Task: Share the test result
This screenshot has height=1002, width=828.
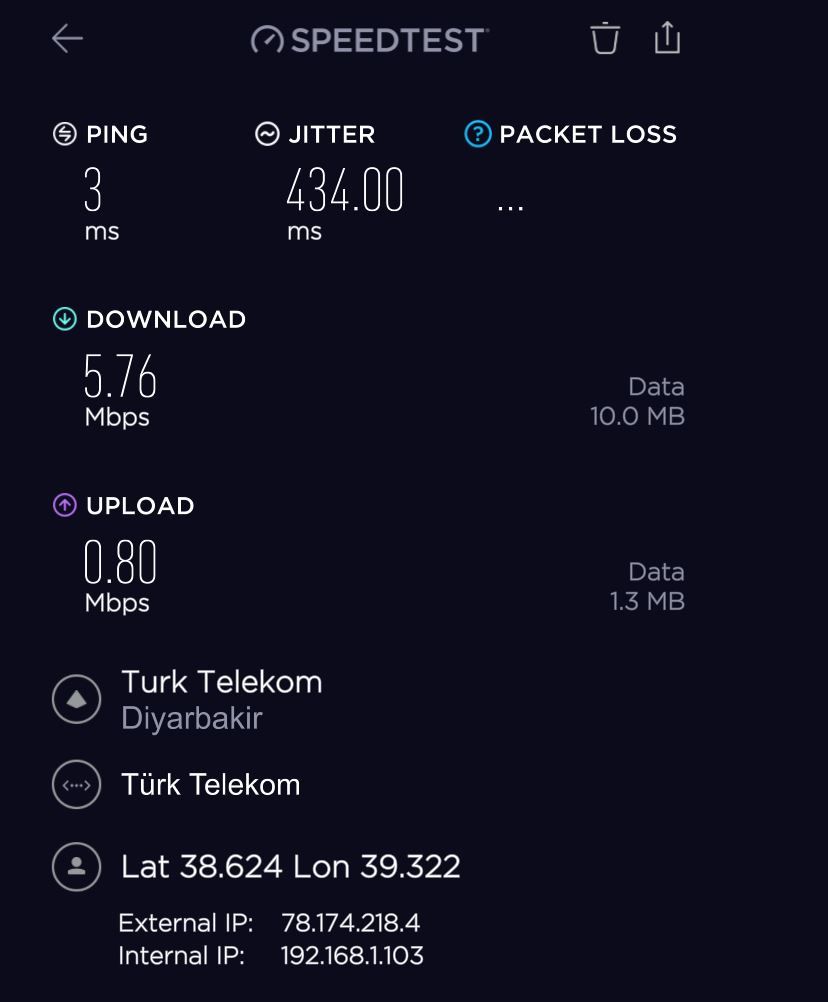Action: (666, 38)
